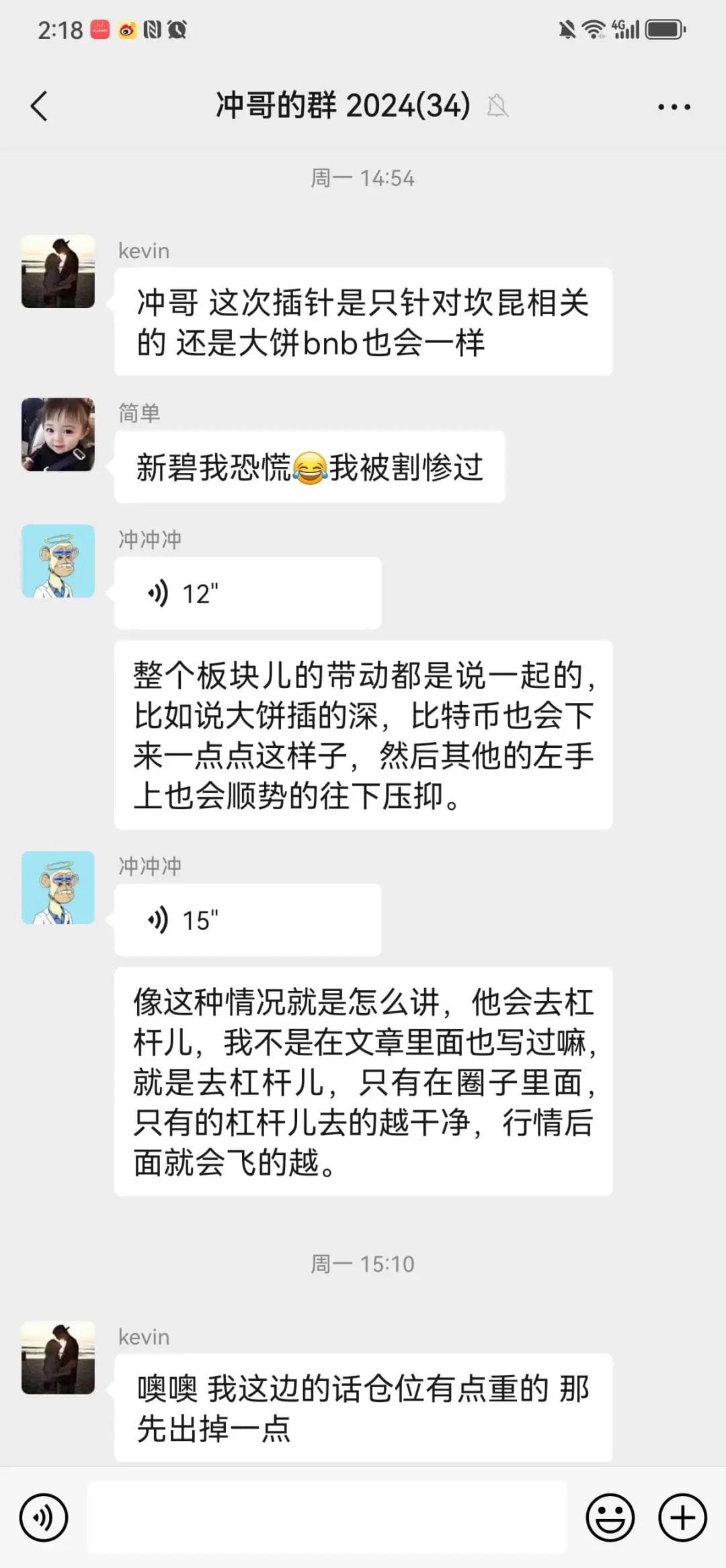
Task: Open 冲冲冲's avatar beside the 12" voice message
Action: 58,561
